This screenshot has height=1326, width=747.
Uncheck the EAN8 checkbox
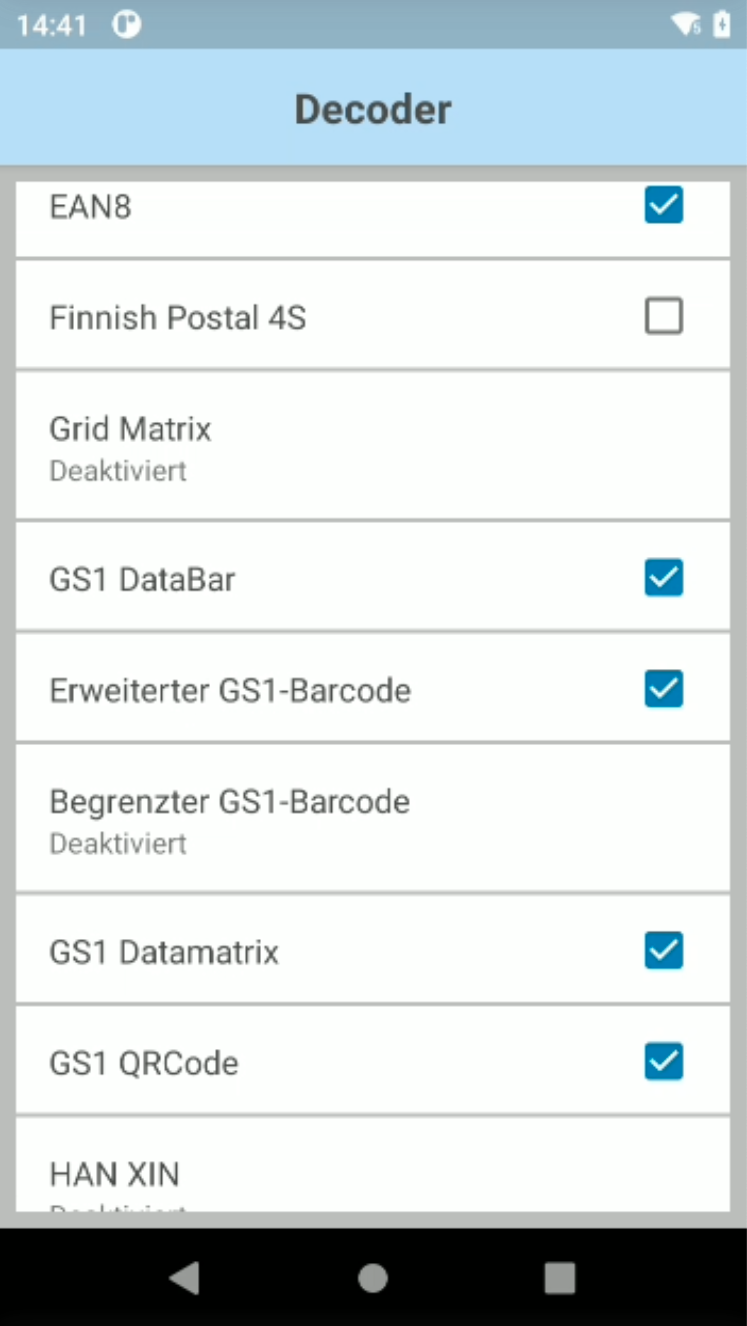click(x=663, y=206)
